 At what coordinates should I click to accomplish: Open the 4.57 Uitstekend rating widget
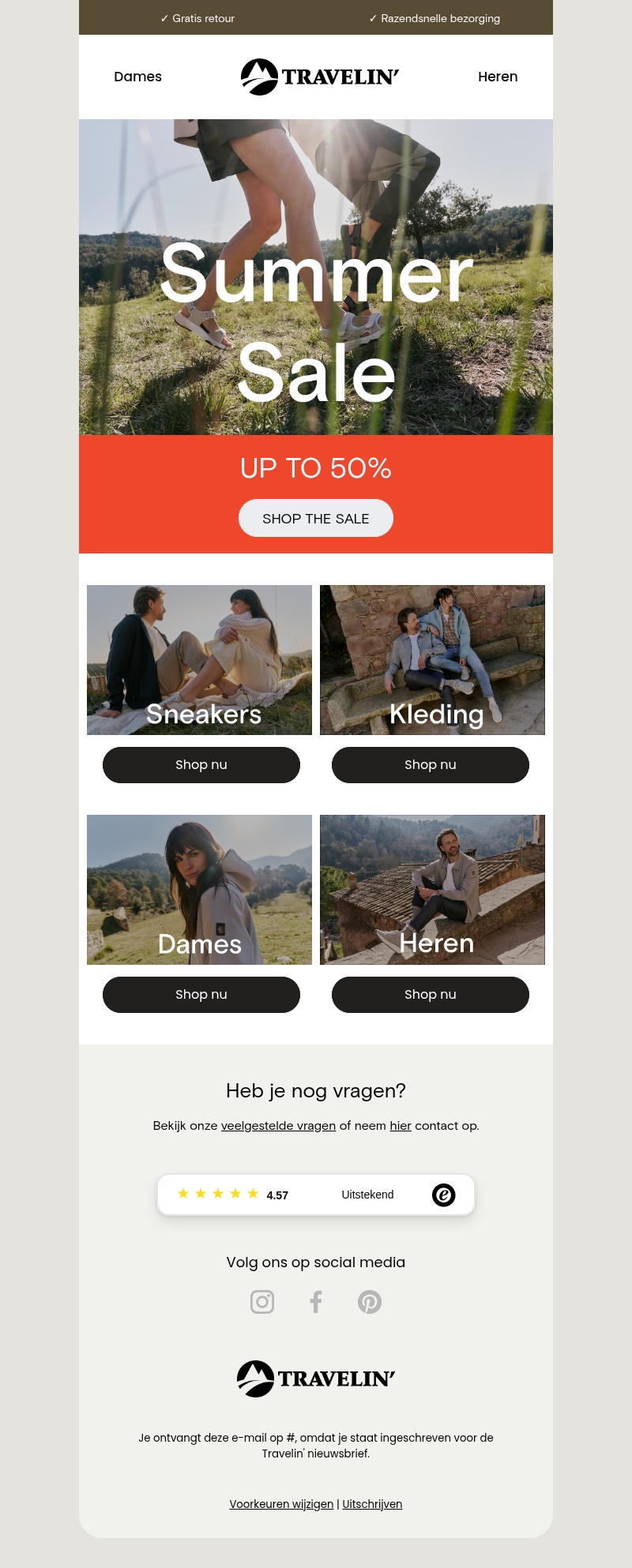click(316, 1195)
